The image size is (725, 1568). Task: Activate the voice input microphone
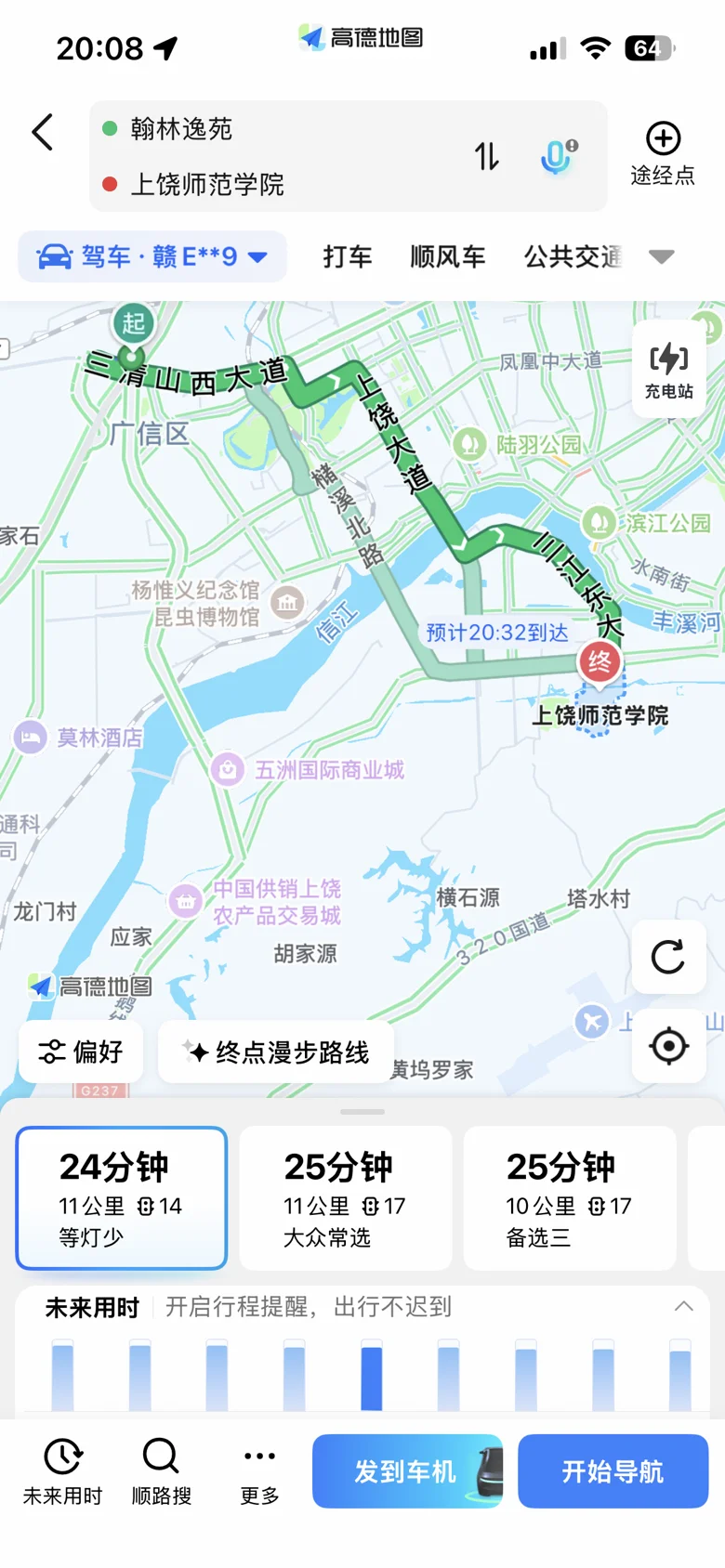558,156
